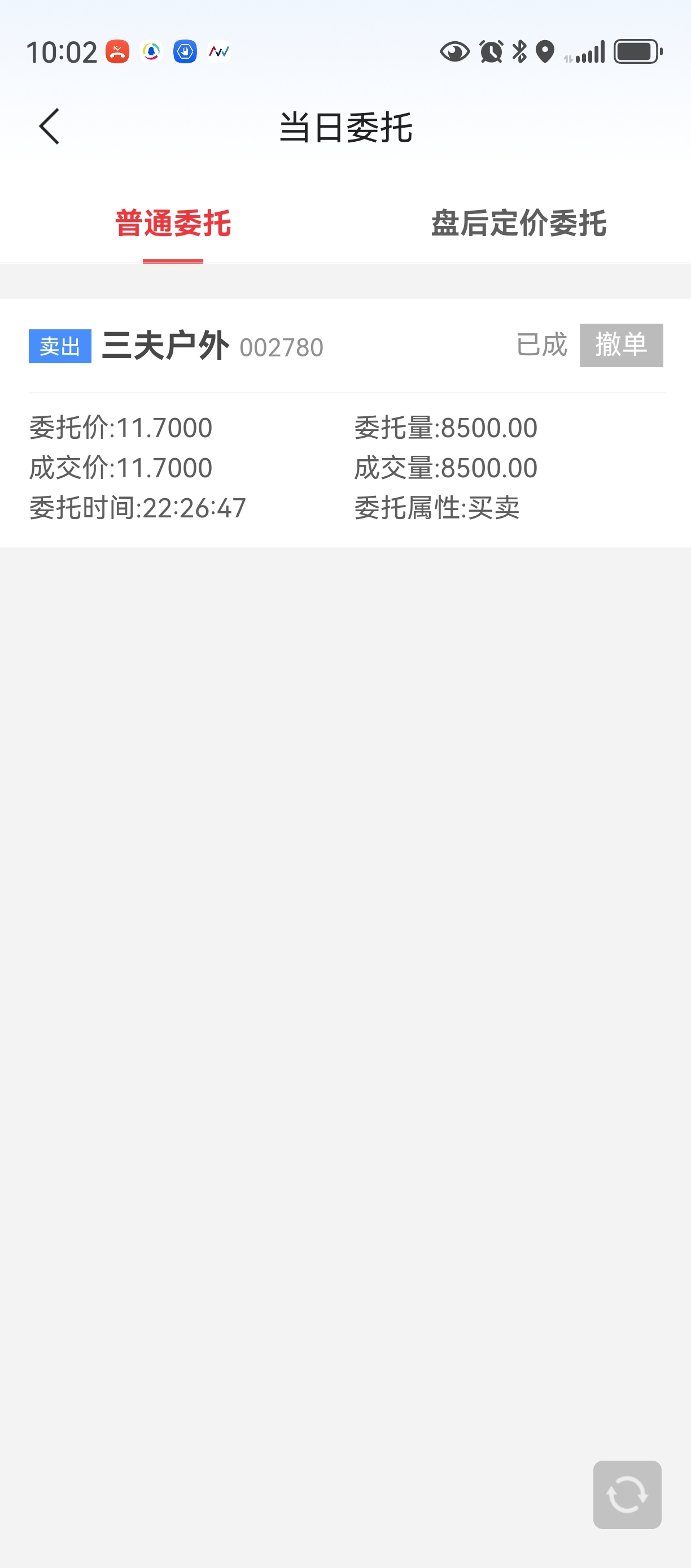Switch to the 盘后定价委托 tab
The height and width of the screenshot is (1568, 691).
518,223
